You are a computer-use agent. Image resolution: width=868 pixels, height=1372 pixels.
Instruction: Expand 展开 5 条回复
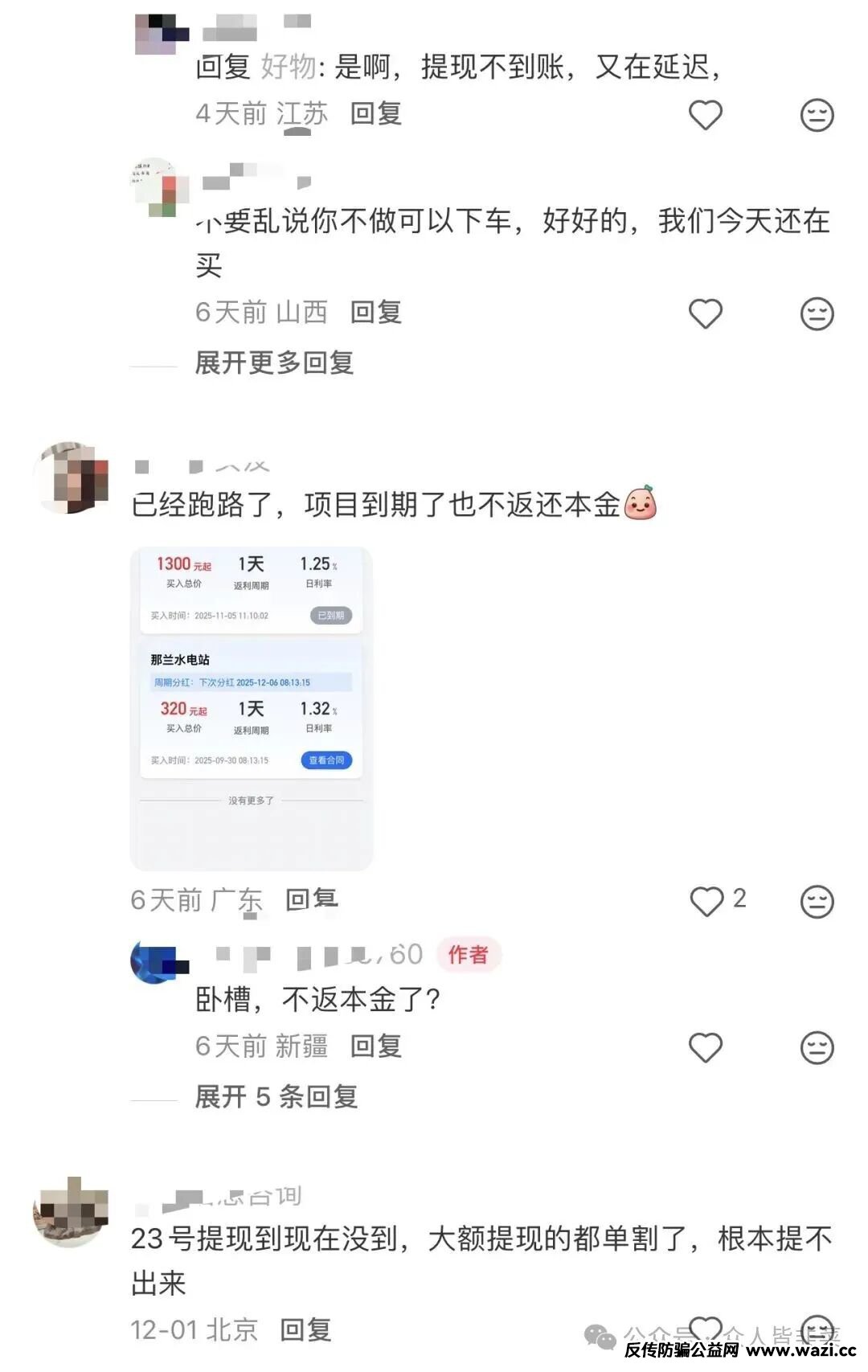tap(276, 1096)
